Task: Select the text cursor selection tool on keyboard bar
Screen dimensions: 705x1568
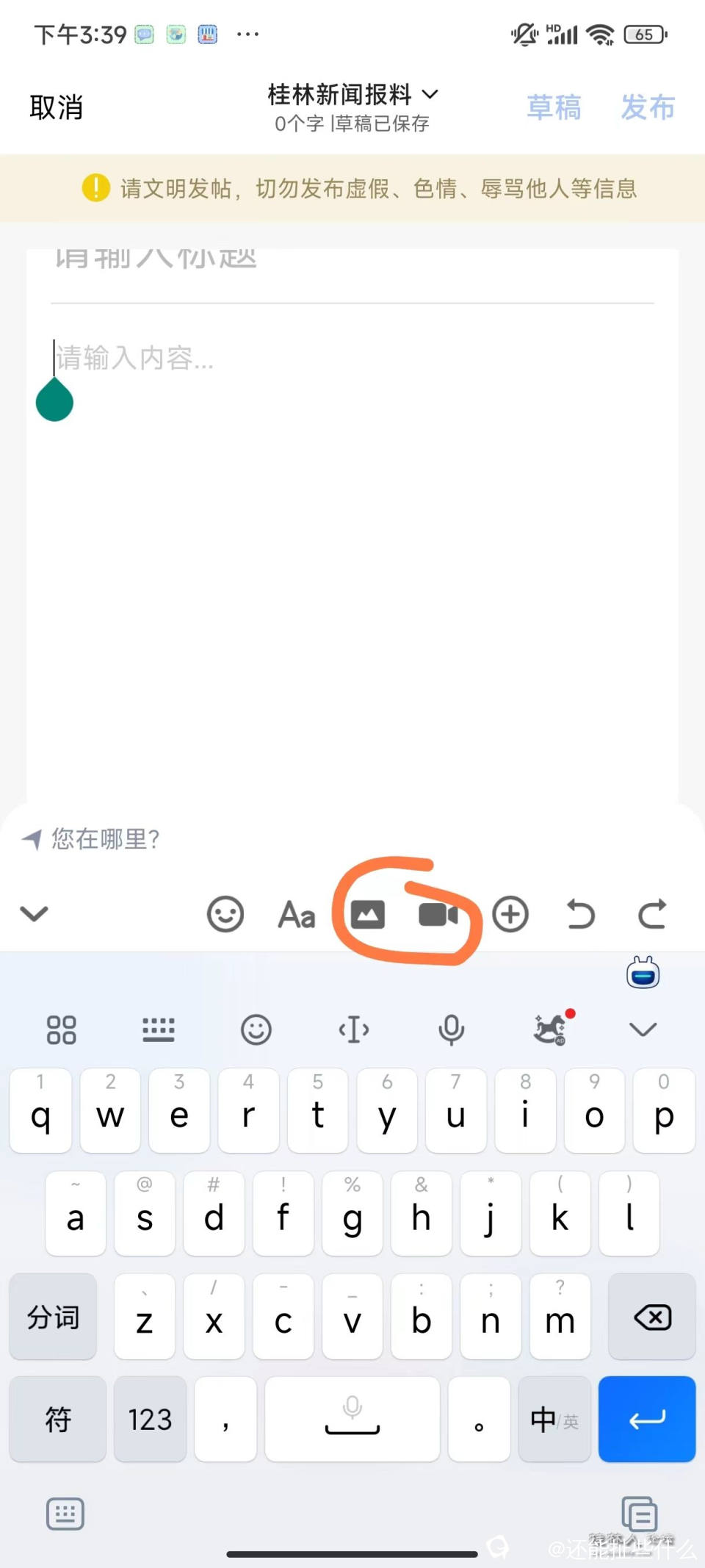Action: coord(353,1029)
